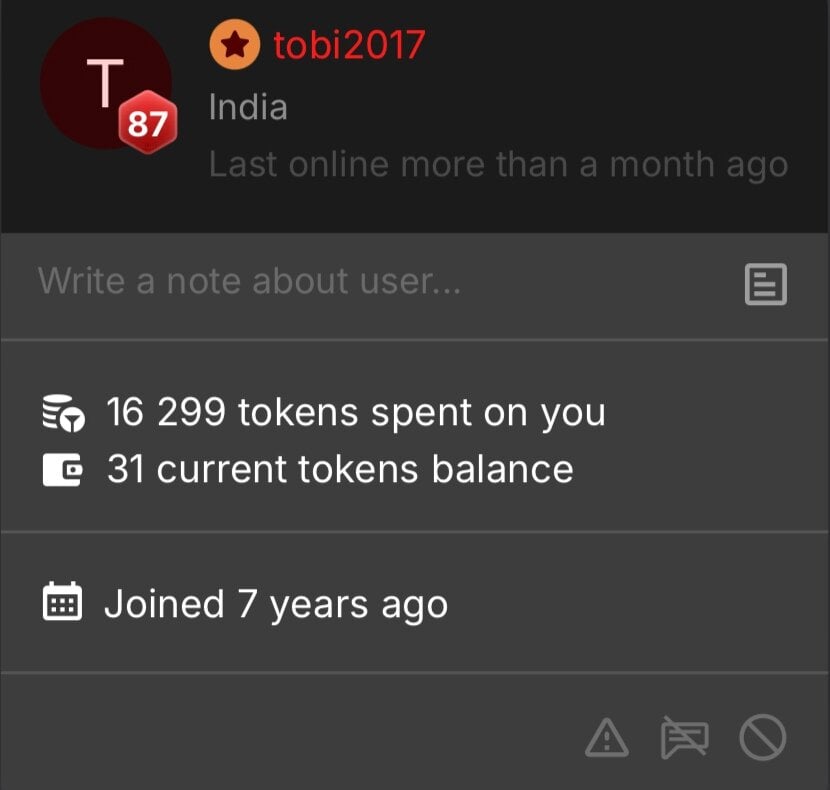
Task: Open the note icon beside the field
Action: click(x=766, y=285)
